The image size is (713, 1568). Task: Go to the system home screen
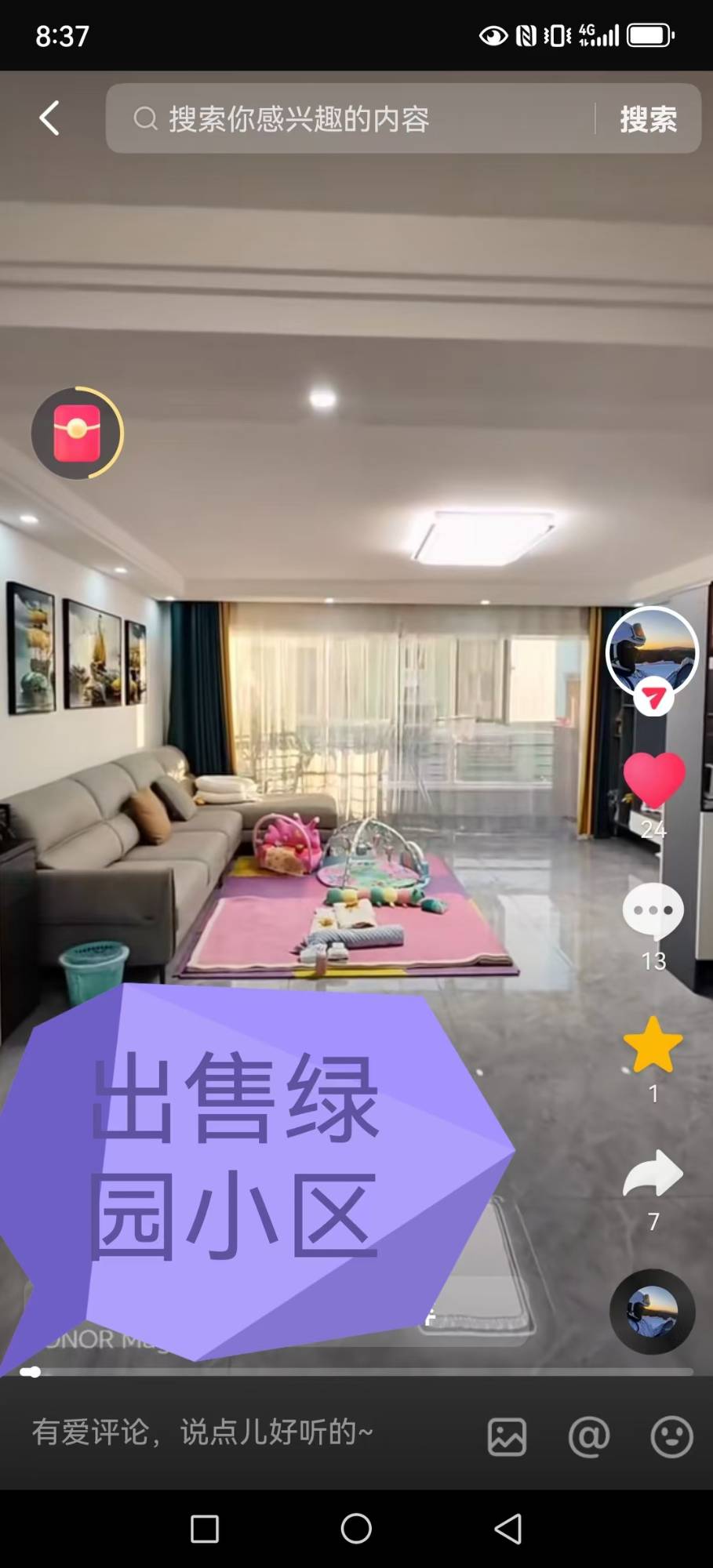(356, 1528)
